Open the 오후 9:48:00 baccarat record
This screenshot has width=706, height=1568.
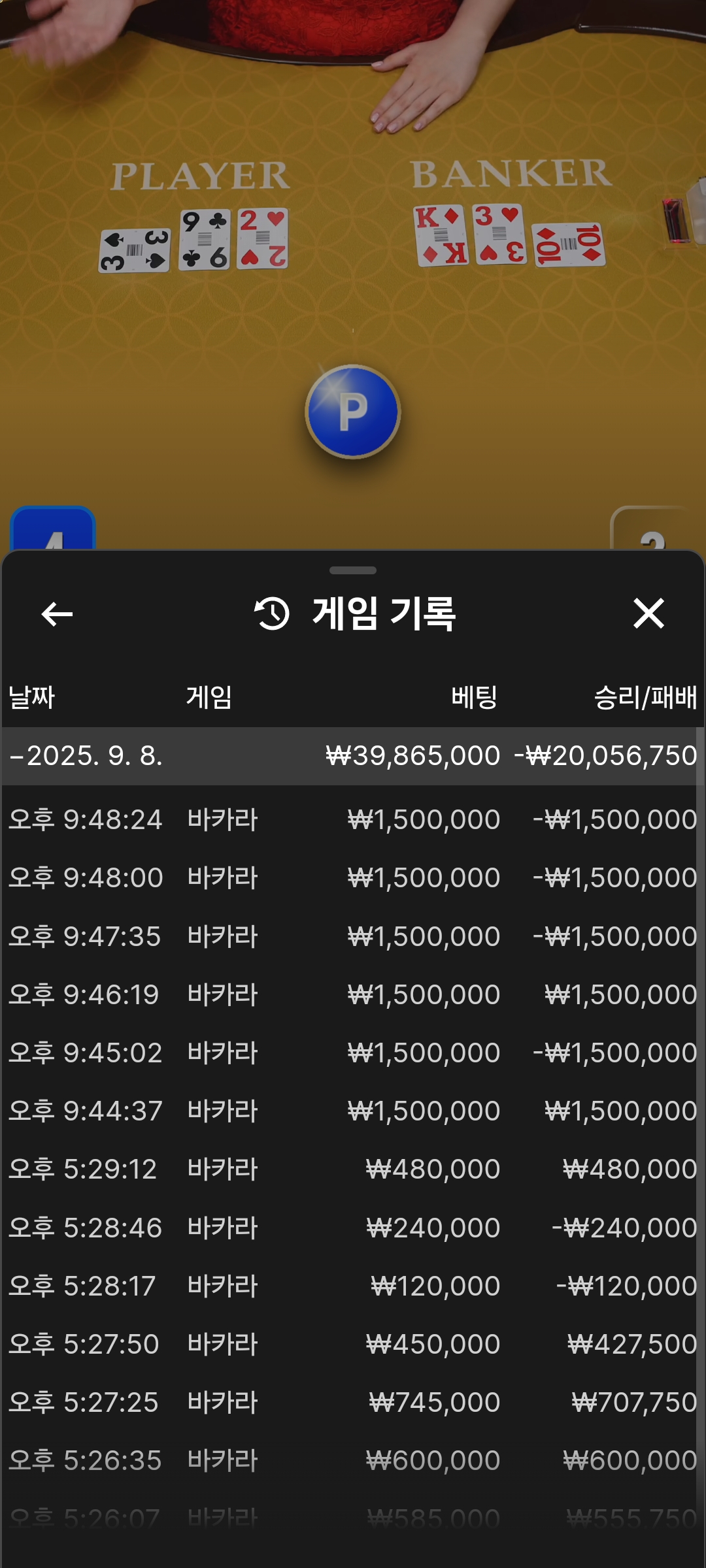coord(353,877)
